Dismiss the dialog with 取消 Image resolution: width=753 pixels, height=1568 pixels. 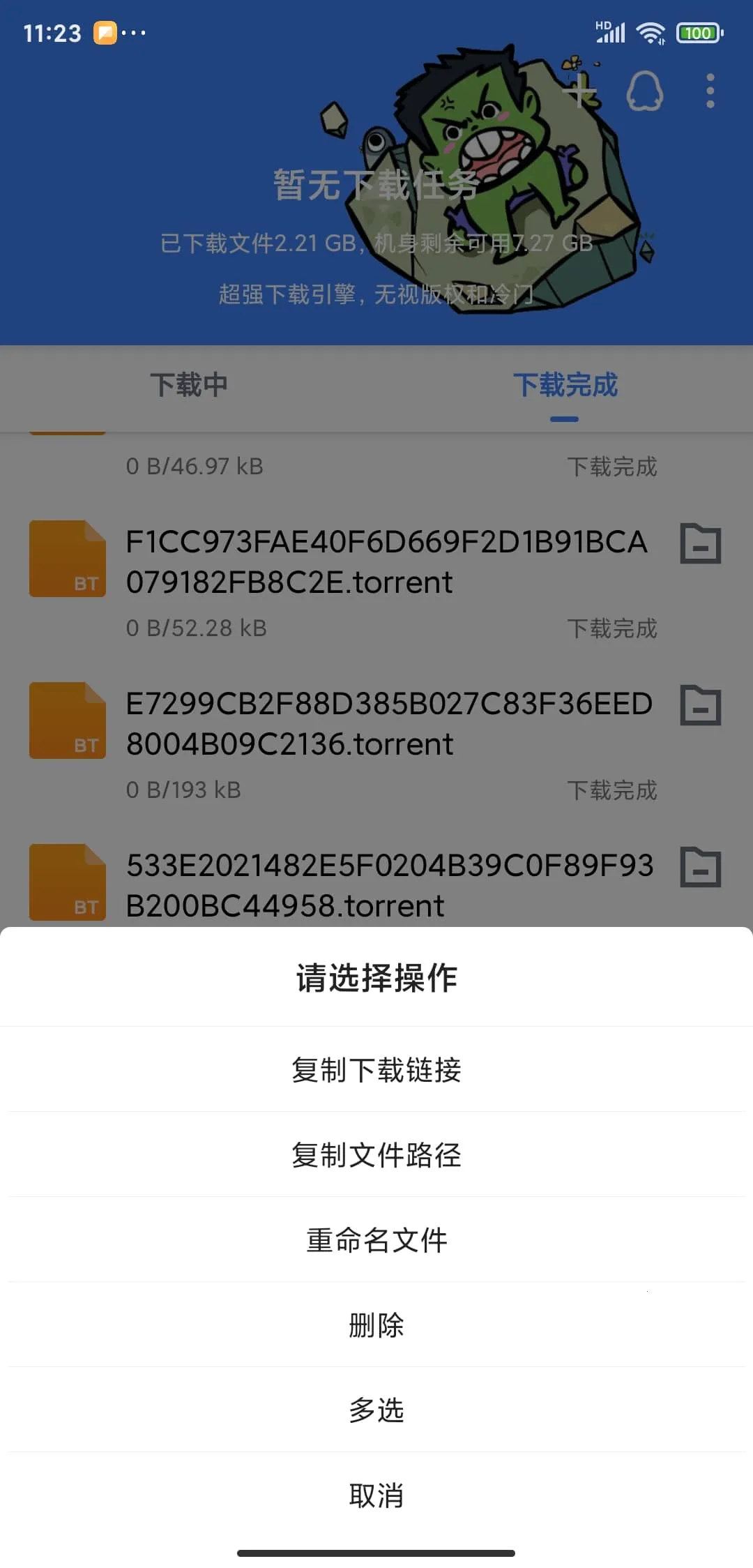coord(376,1495)
